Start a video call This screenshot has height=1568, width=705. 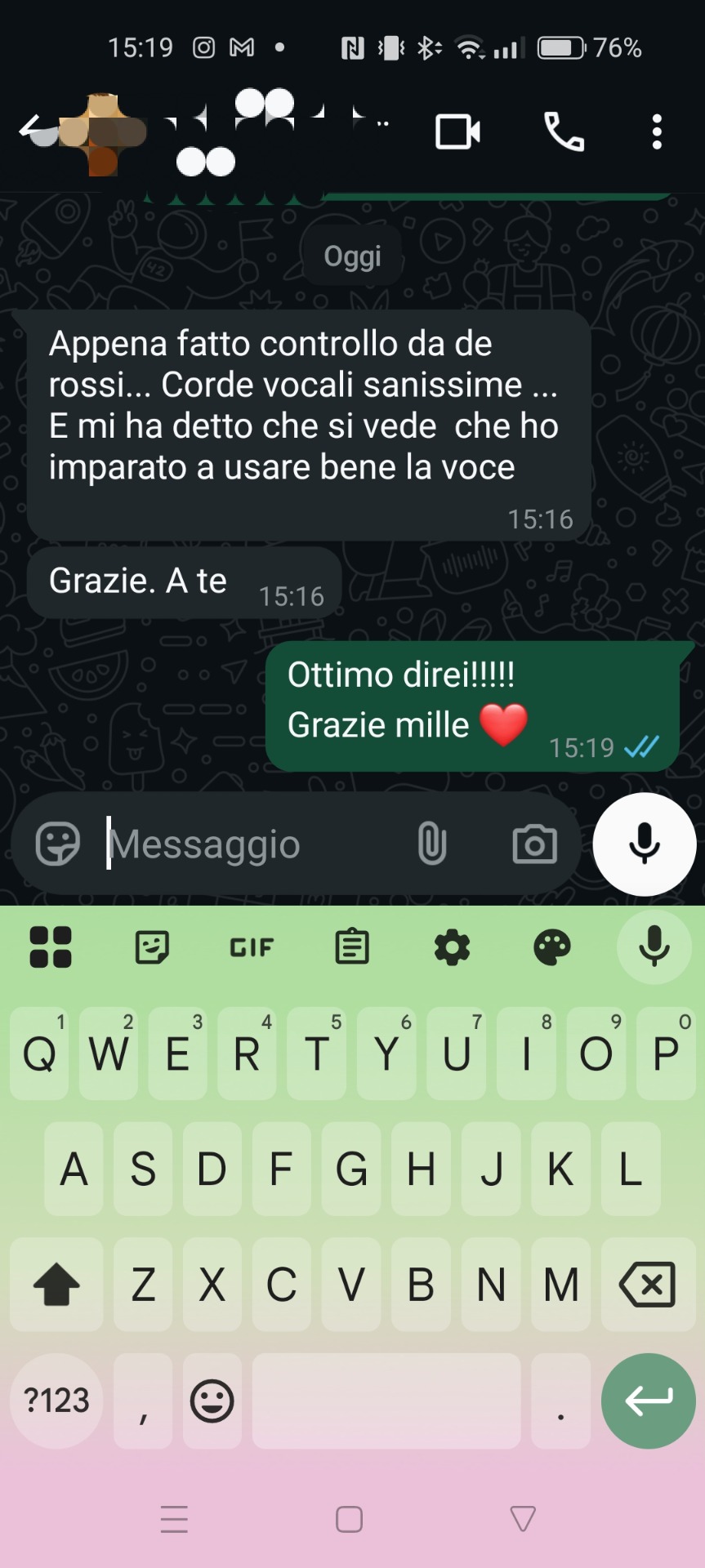[457, 131]
